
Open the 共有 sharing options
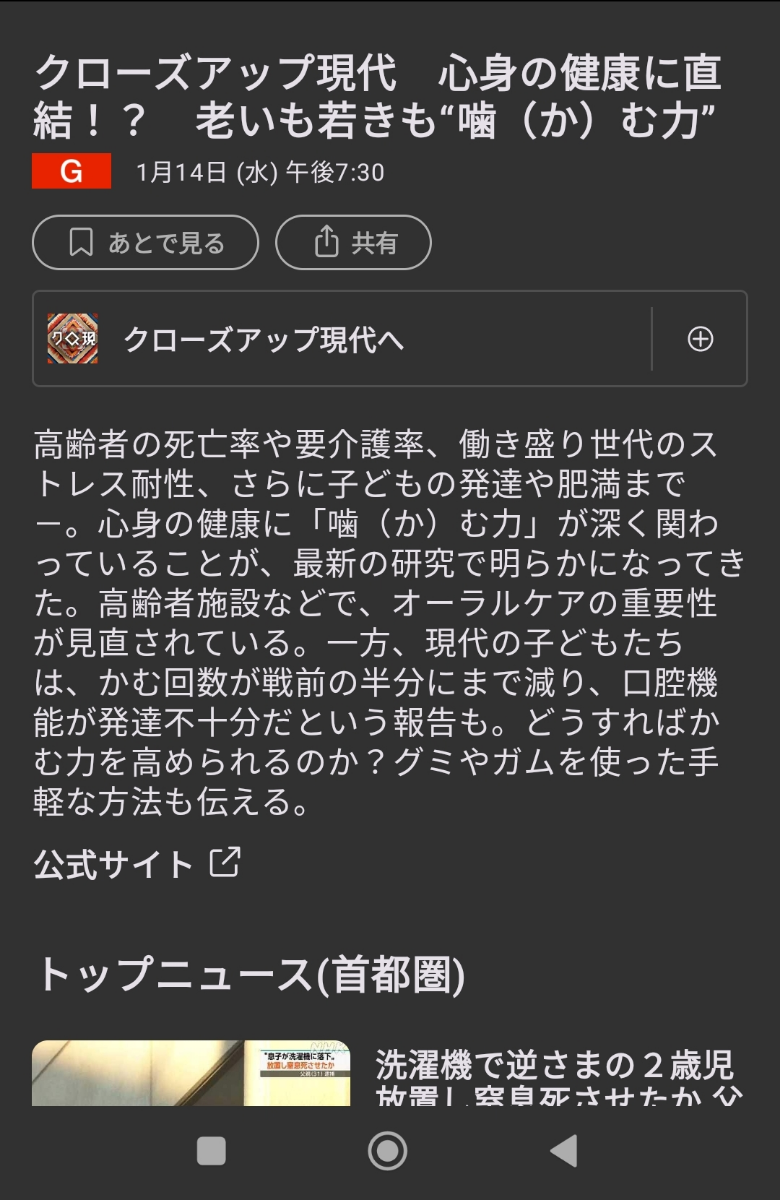click(355, 241)
